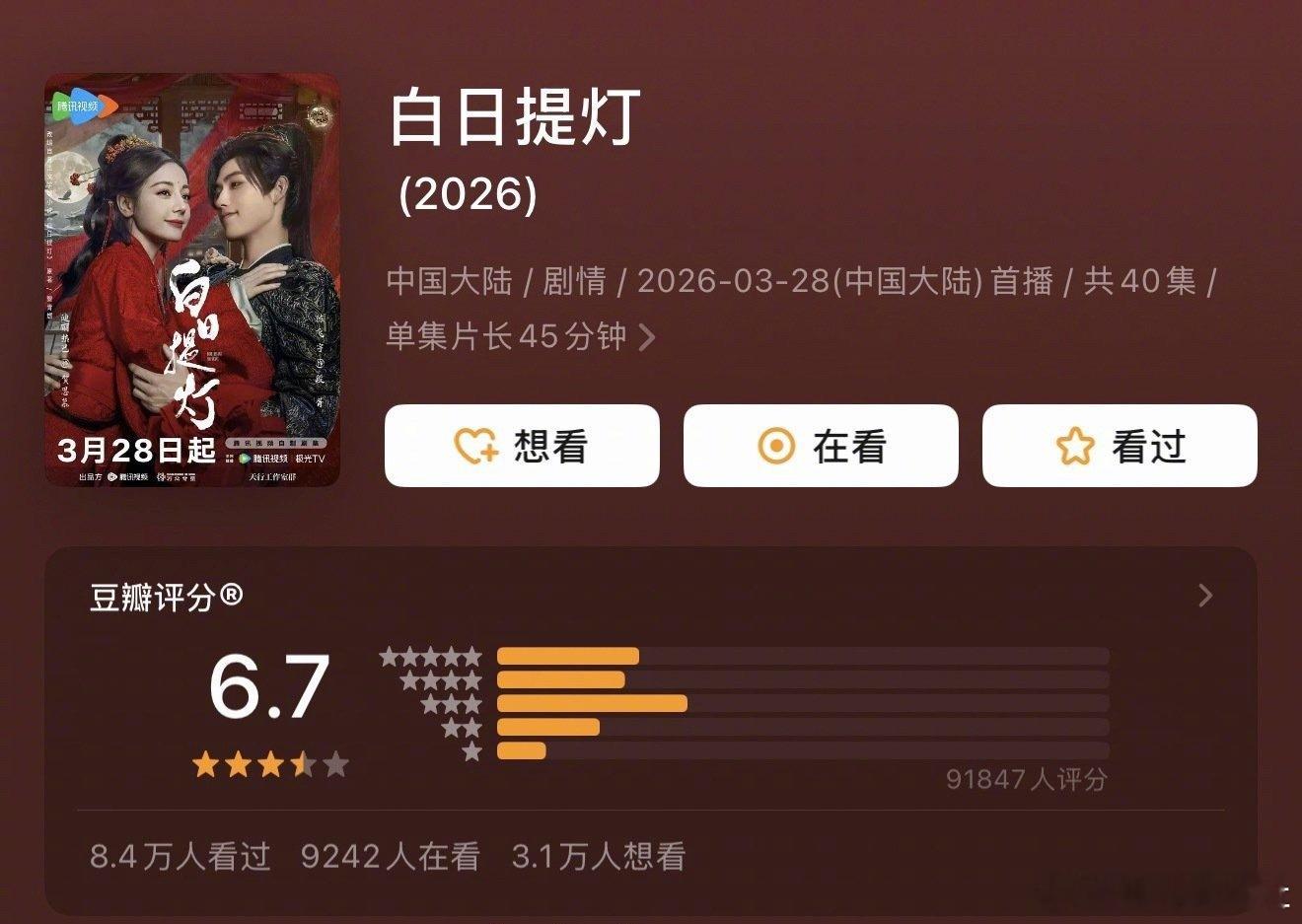Tap the 看过 button
This screenshot has width=1302, height=924.
(x=1120, y=446)
